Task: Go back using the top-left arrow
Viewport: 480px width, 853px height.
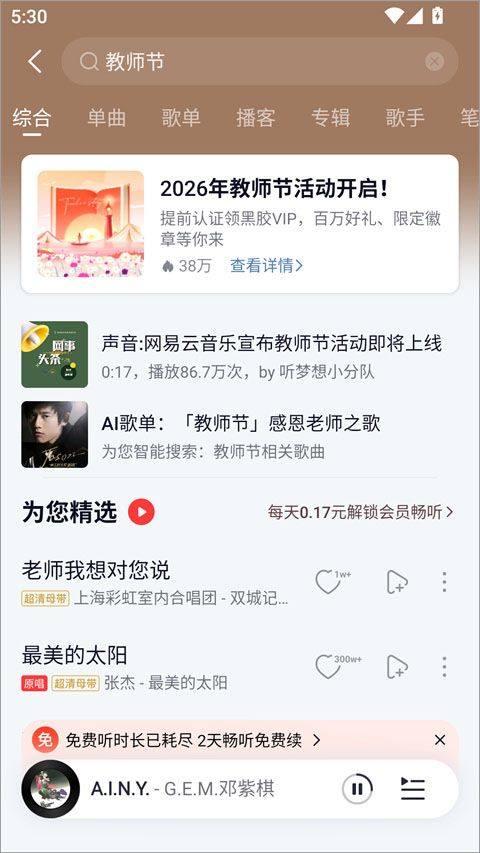Action: 35,61
